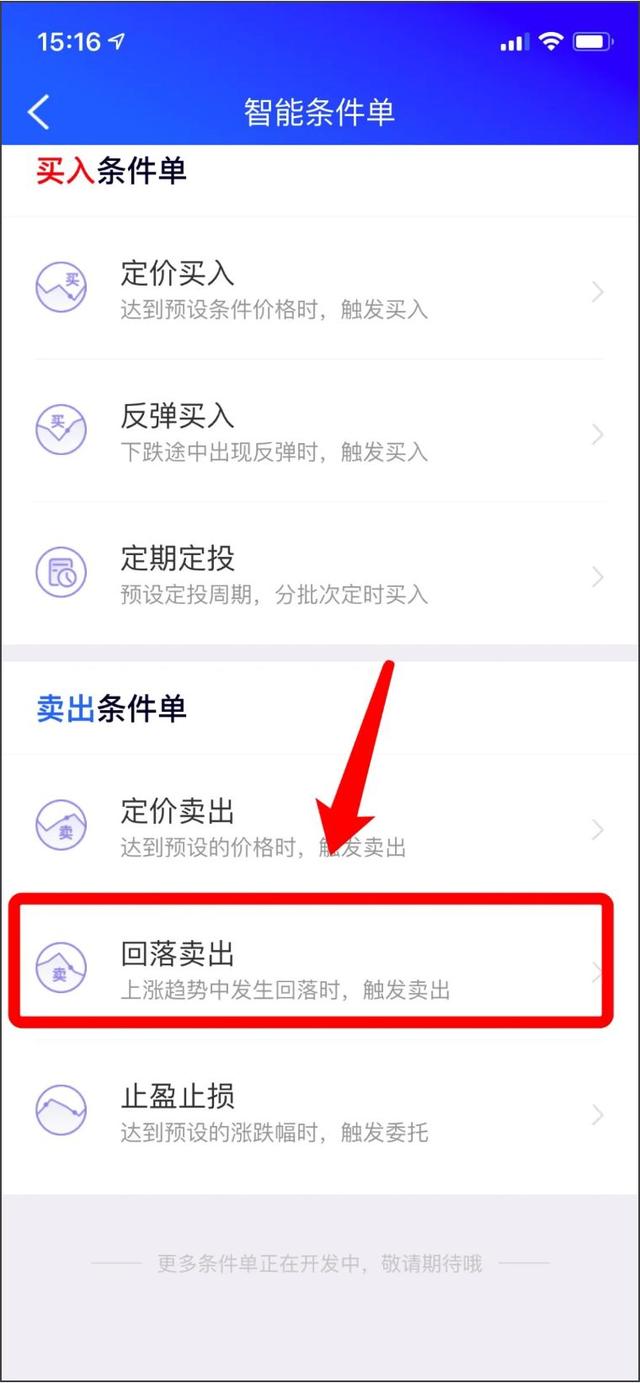Go back using the top-left arrow
This screenshot has height=1383, width=640.
coord(38,112)
